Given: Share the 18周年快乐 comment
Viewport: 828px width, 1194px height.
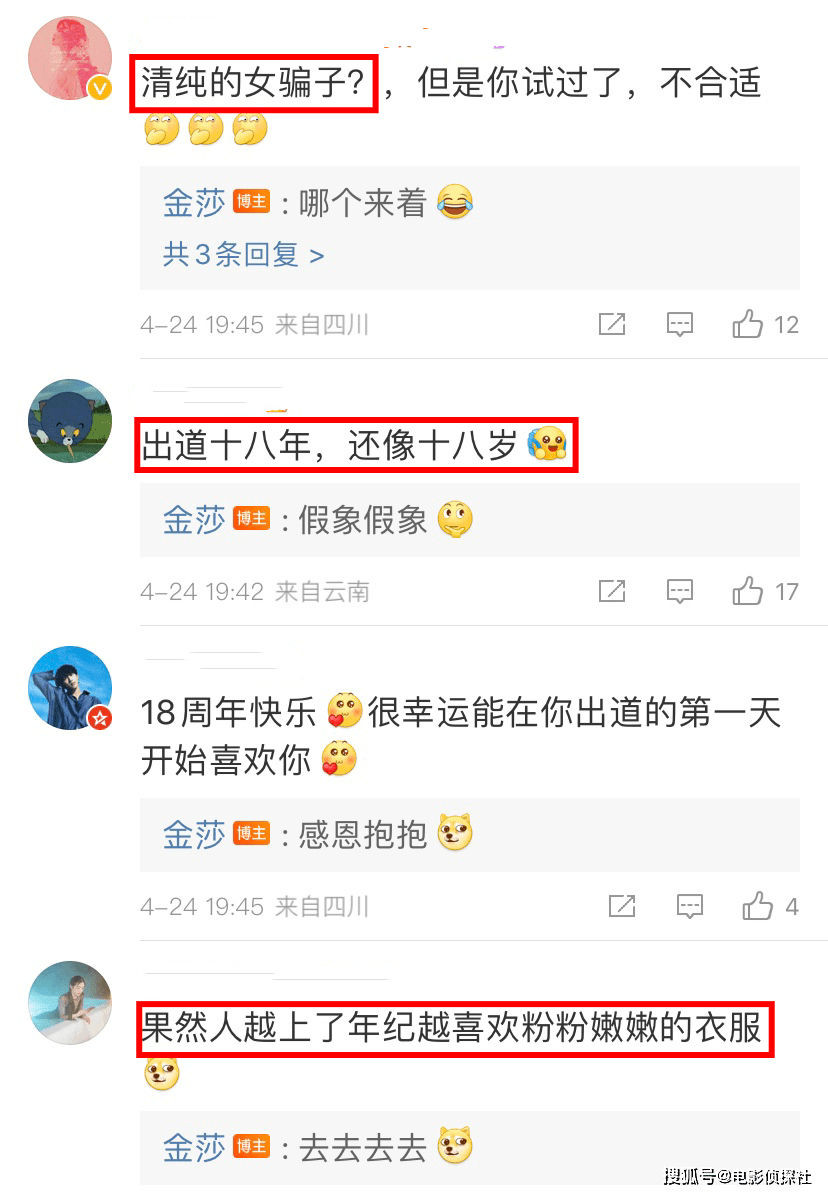Looking at the screenshot, I should (622, 906).
